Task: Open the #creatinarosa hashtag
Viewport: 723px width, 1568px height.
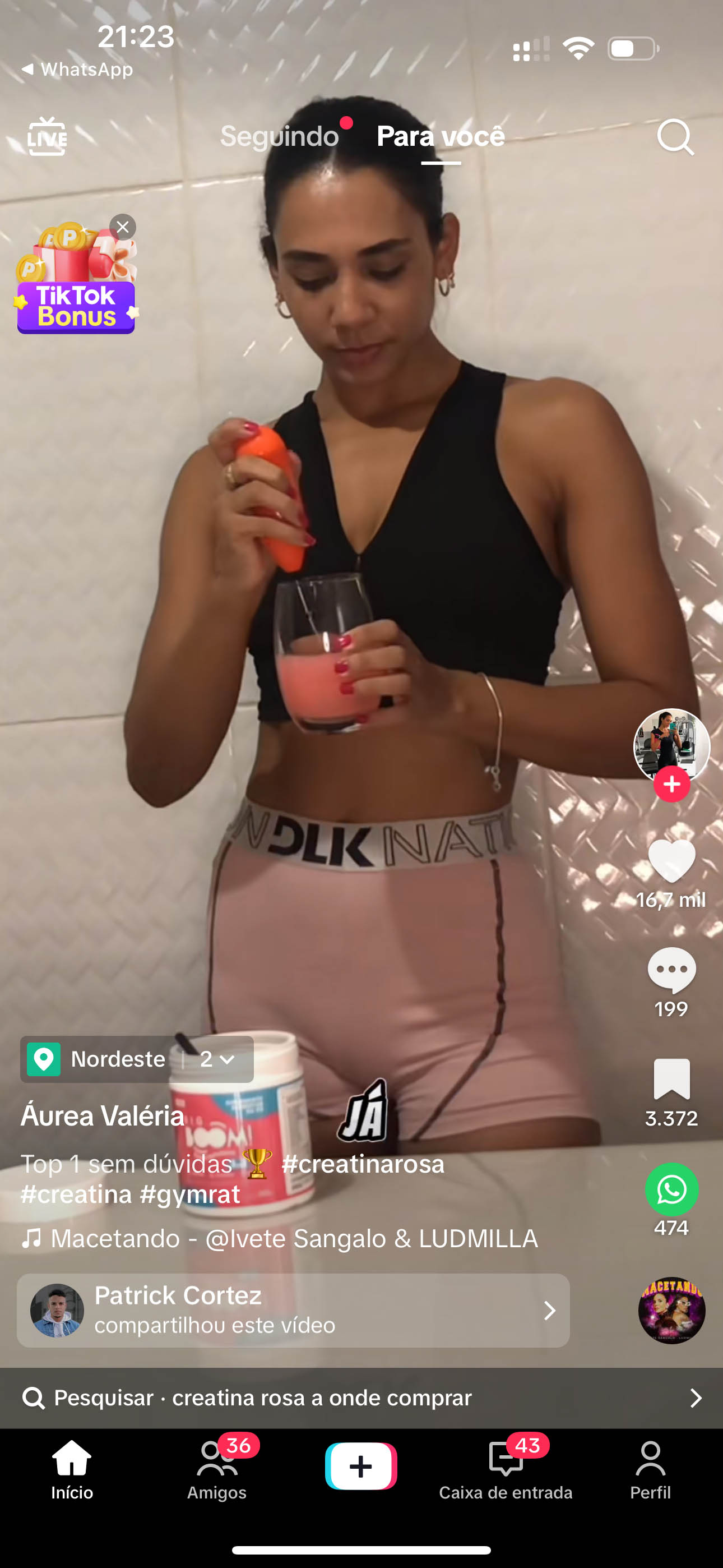Action: point(363,1164)
